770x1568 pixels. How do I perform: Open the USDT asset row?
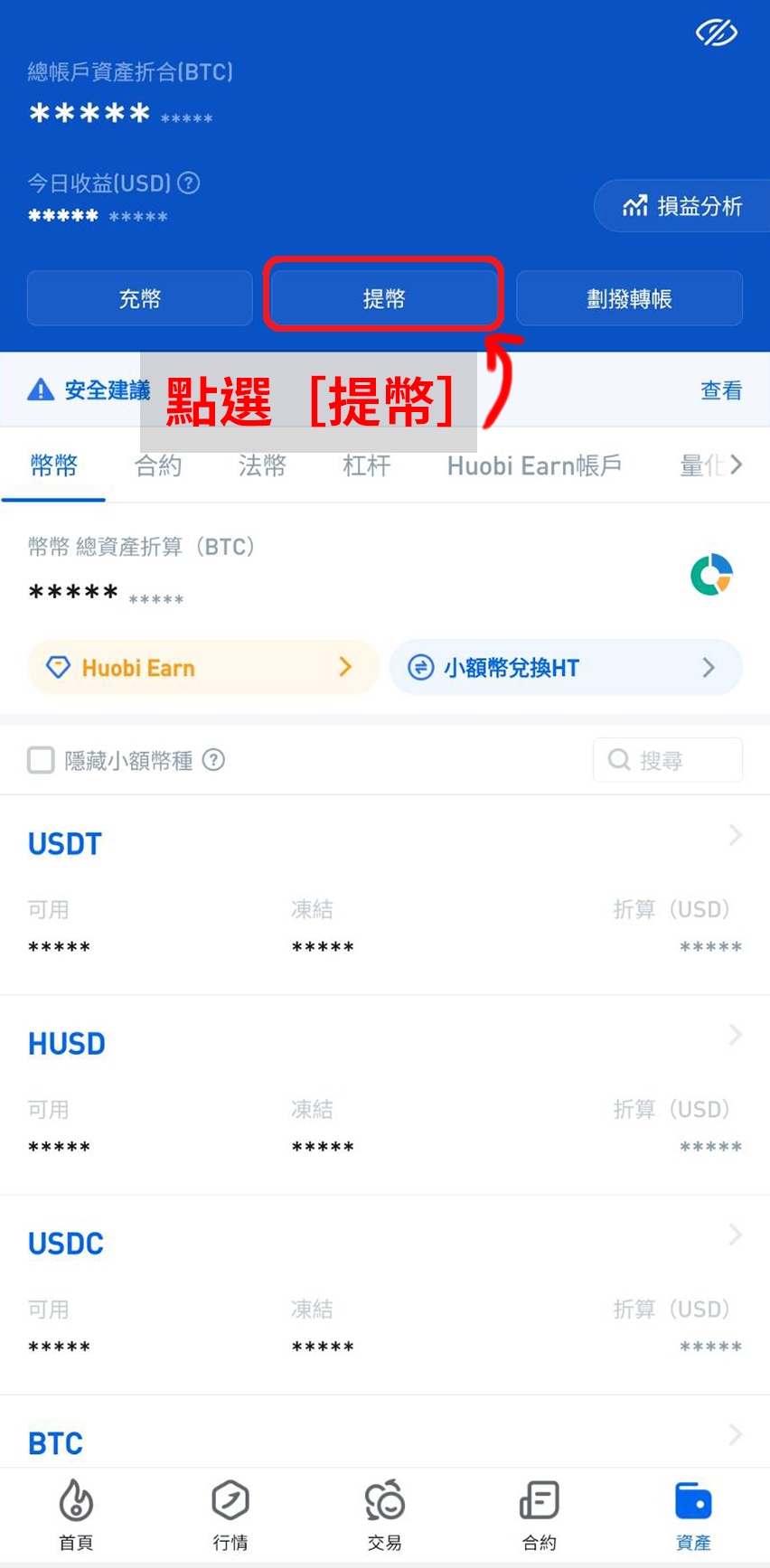384,893
